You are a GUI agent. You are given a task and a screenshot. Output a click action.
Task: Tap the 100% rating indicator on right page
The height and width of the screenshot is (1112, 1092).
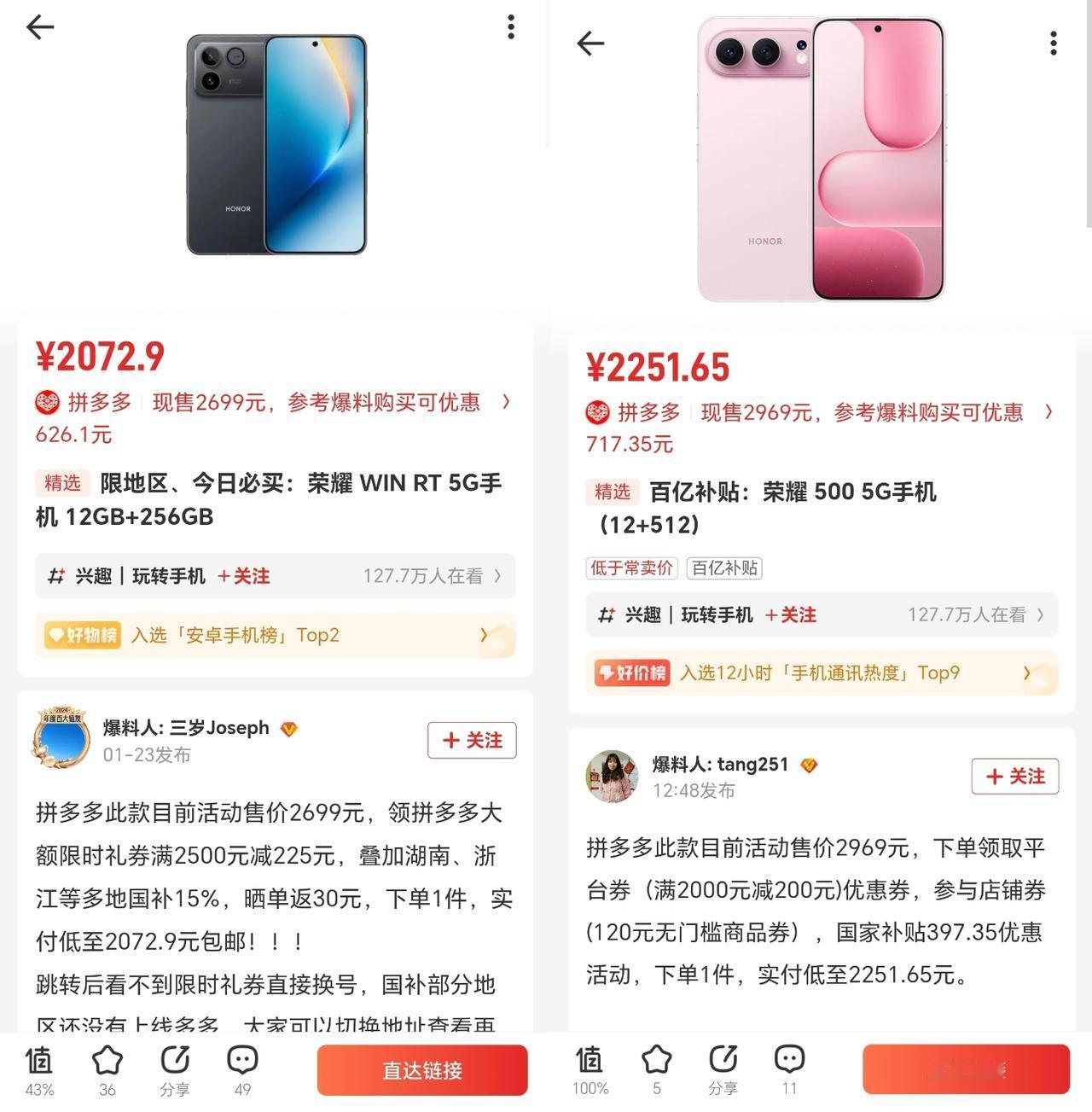pos(590,1070)
